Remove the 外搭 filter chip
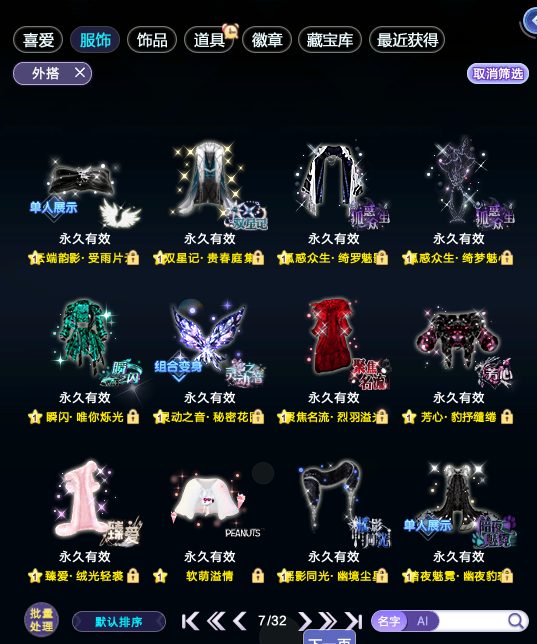This screenshot has height=644, width=537. pos(80,73)
